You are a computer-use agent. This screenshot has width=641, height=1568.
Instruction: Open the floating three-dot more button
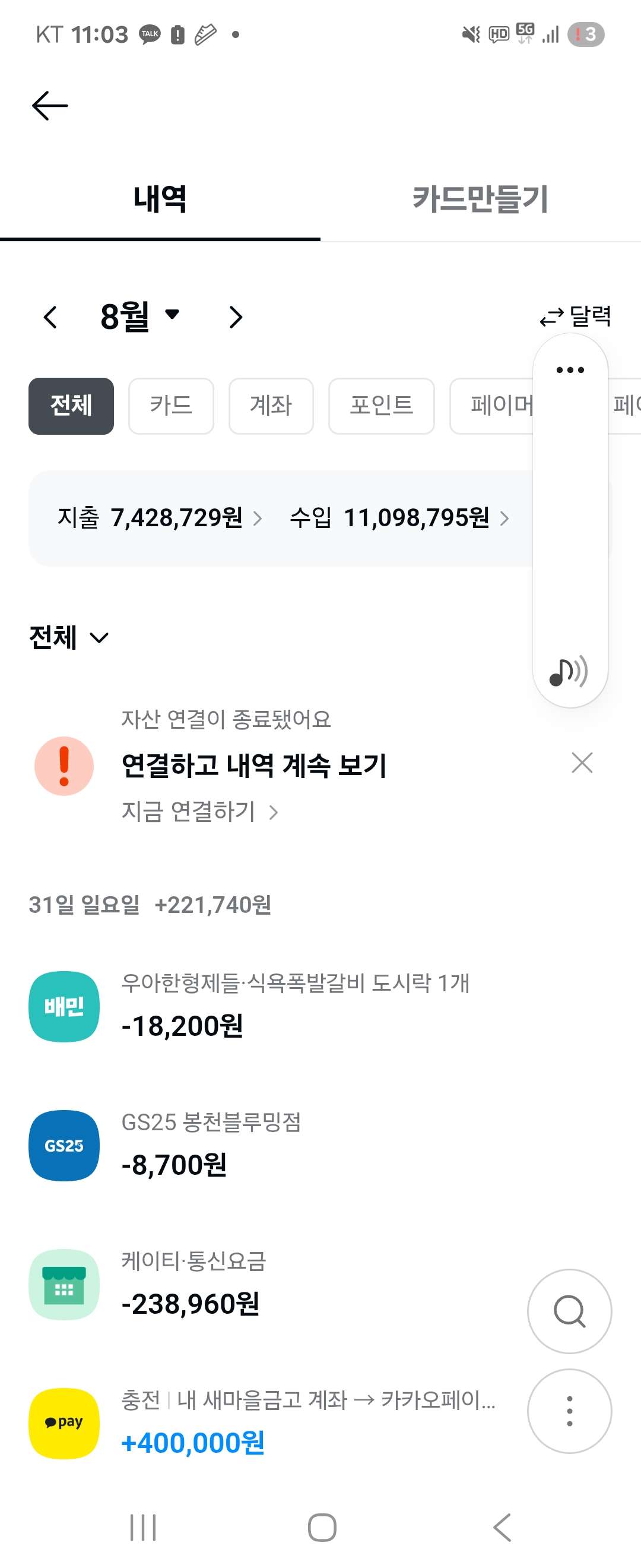tap(569, 1411)
